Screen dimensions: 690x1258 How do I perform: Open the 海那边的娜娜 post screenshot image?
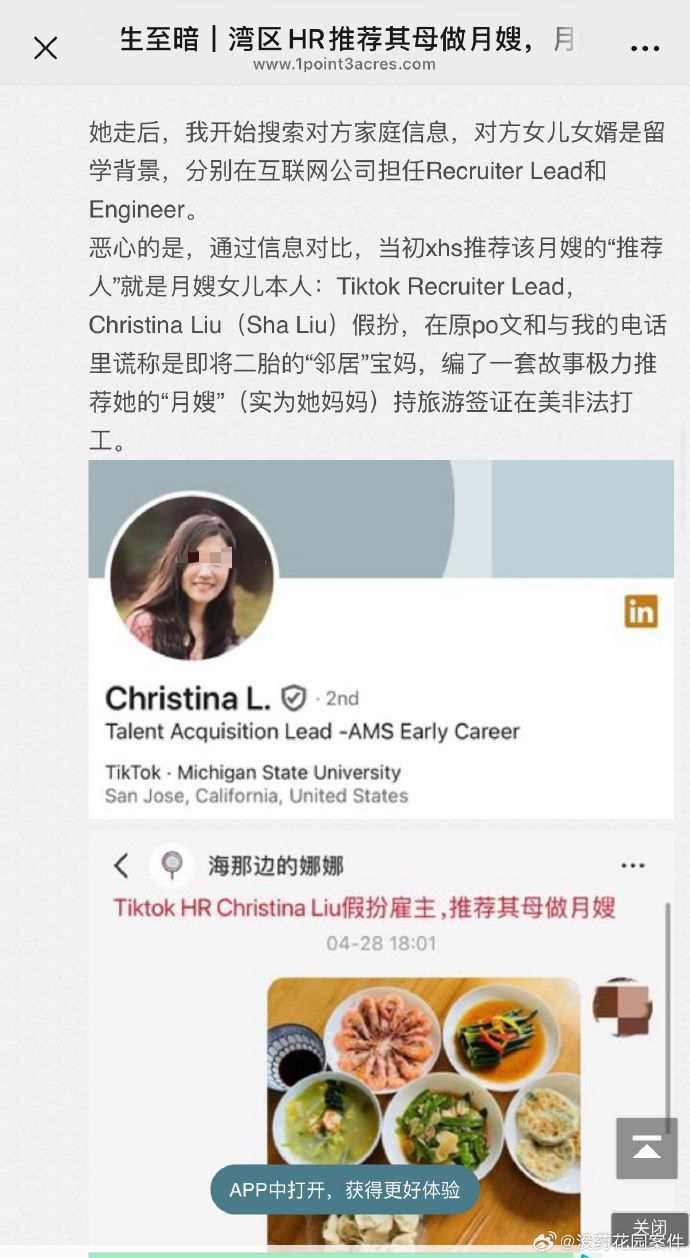380,1040
